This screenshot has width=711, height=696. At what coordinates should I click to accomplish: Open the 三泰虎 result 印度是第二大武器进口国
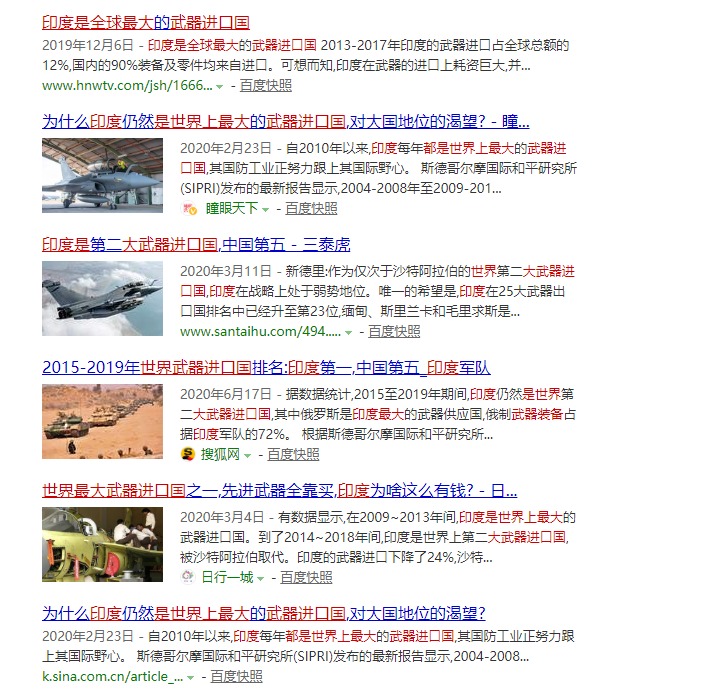click(196, 245)
